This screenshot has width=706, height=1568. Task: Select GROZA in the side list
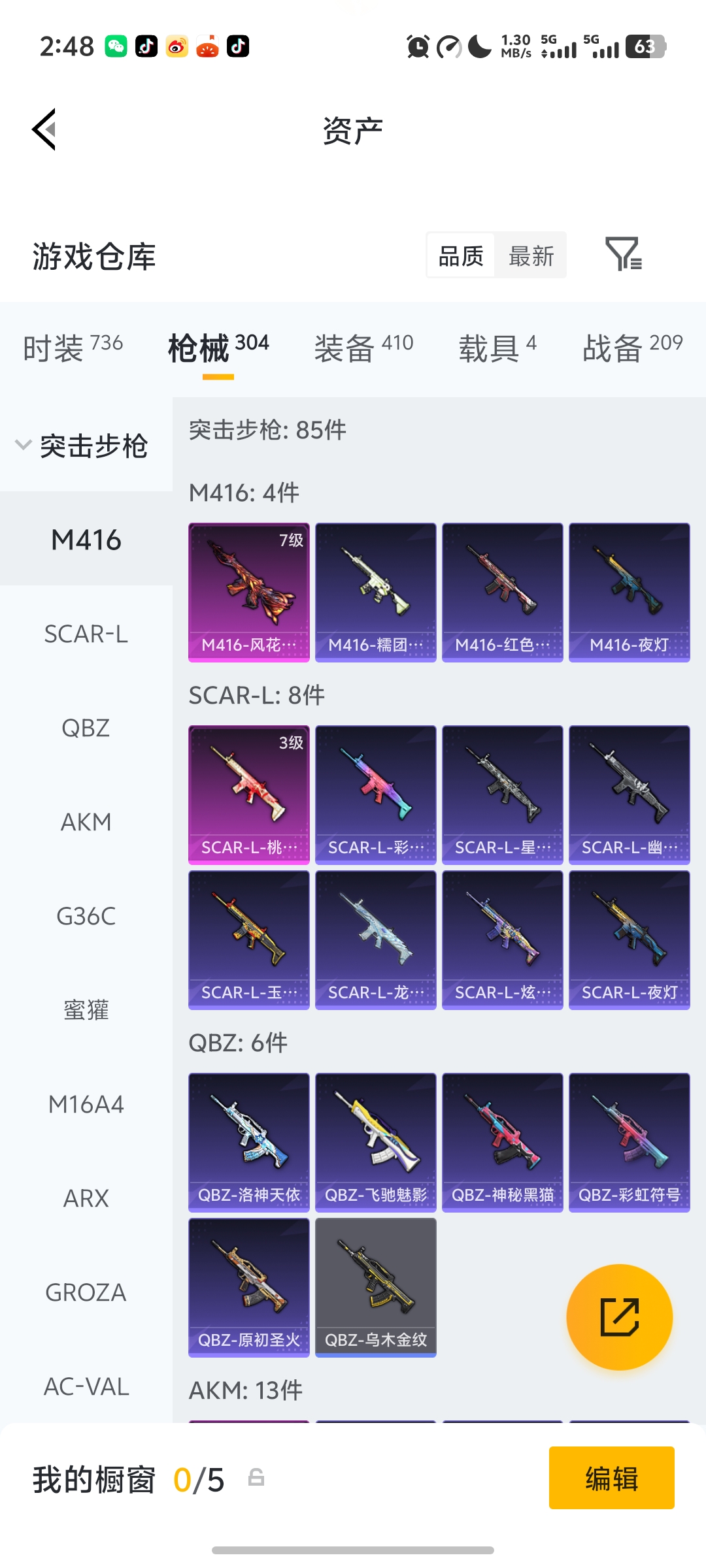(x=86, y=1292)
